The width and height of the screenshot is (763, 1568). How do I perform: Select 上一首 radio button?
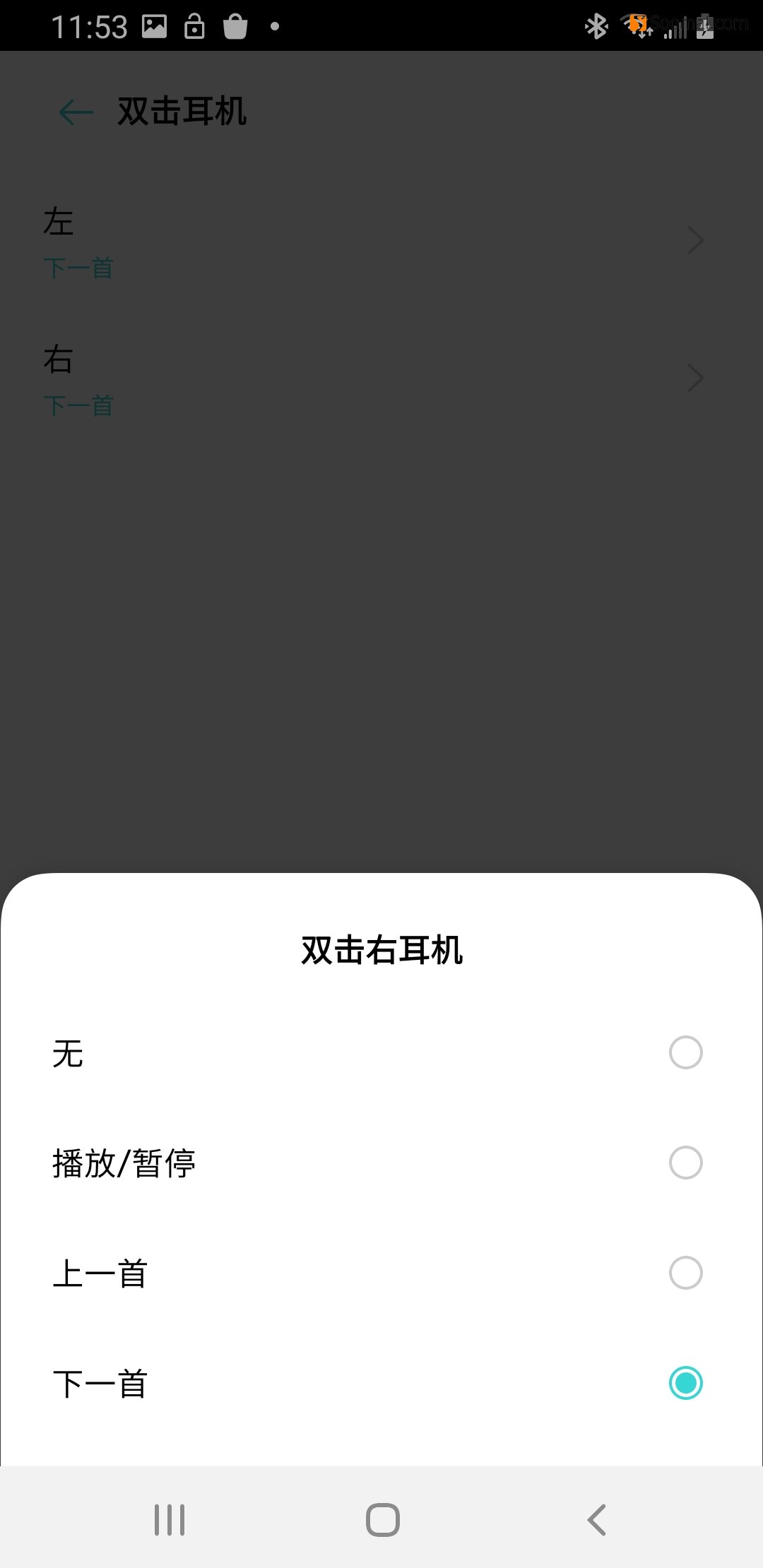click(685, 1273)
